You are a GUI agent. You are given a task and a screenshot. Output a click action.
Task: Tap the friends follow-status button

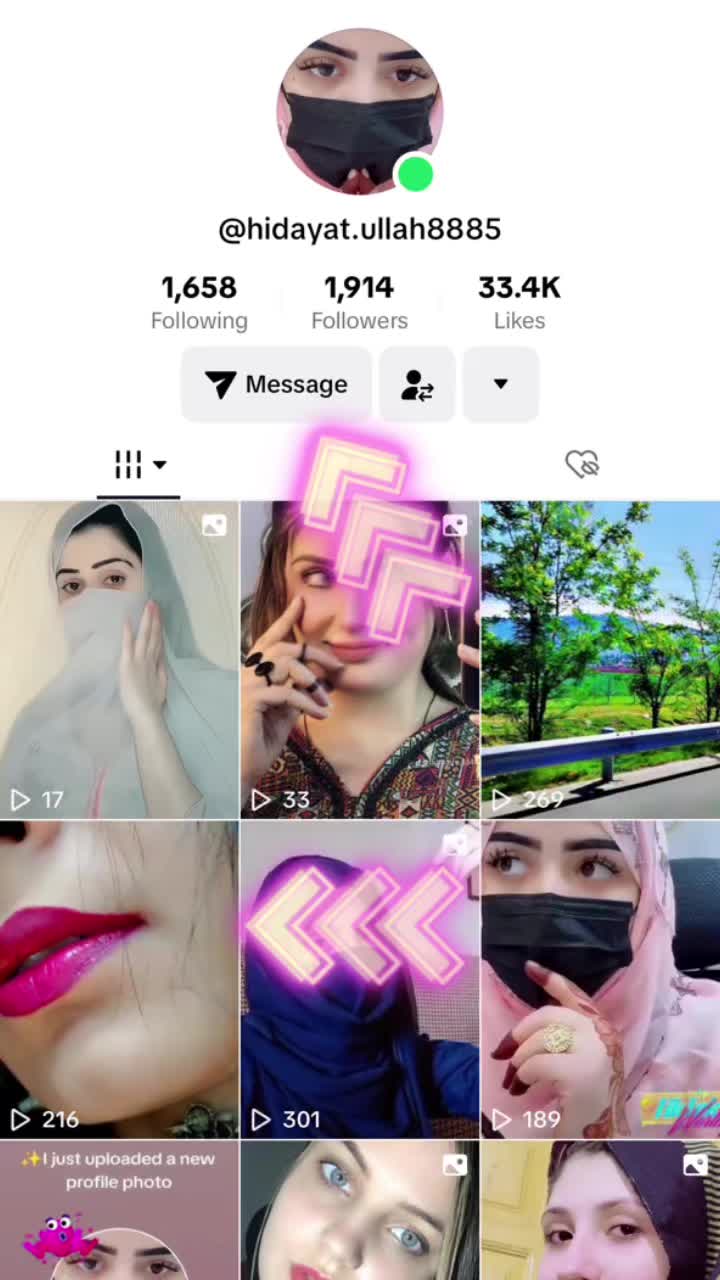(417, 384)
